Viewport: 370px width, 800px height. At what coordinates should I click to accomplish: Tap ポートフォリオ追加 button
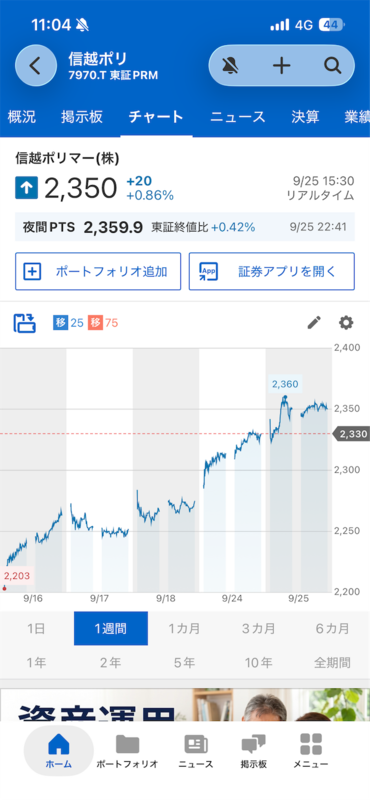click(98, 271)
